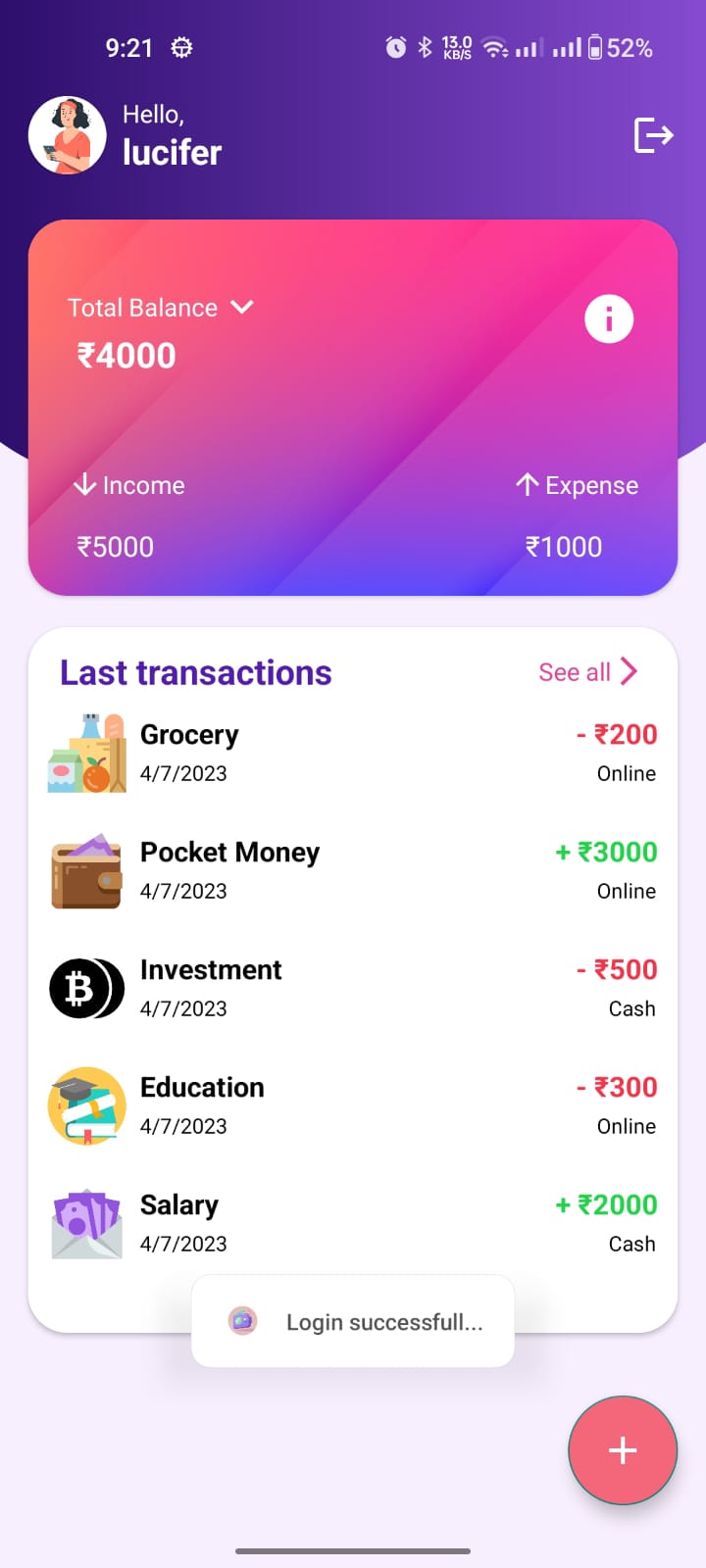Expand the Total Balance dropdown
Image resolution: width=706 pixels, height=1568 pixels.
tap(243, 307)
